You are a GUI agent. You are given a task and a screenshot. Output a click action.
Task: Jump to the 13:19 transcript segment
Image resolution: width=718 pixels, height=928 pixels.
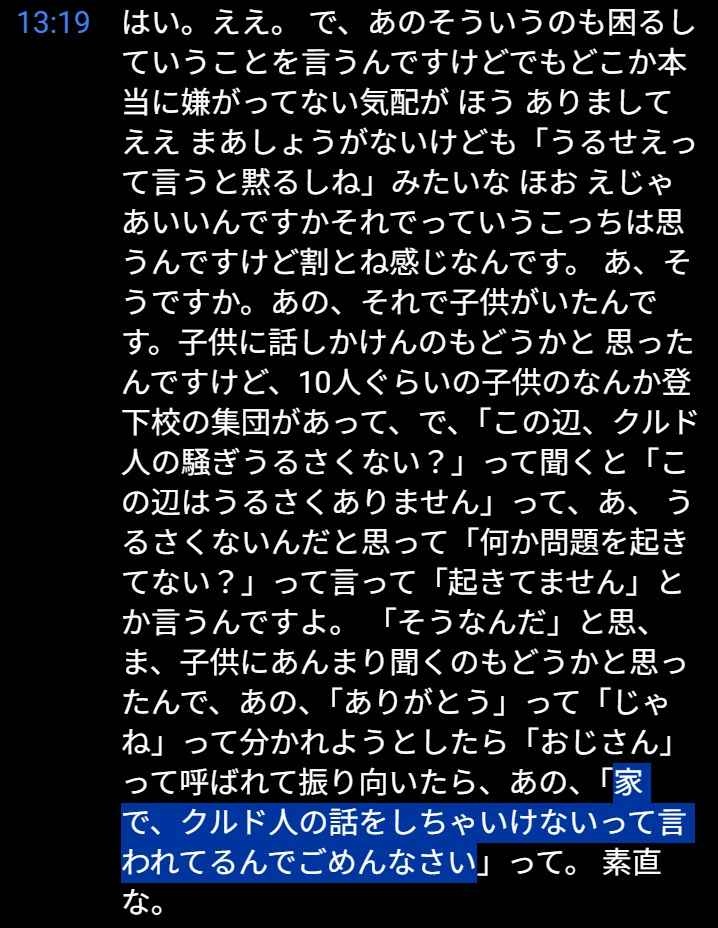(54, 24)
